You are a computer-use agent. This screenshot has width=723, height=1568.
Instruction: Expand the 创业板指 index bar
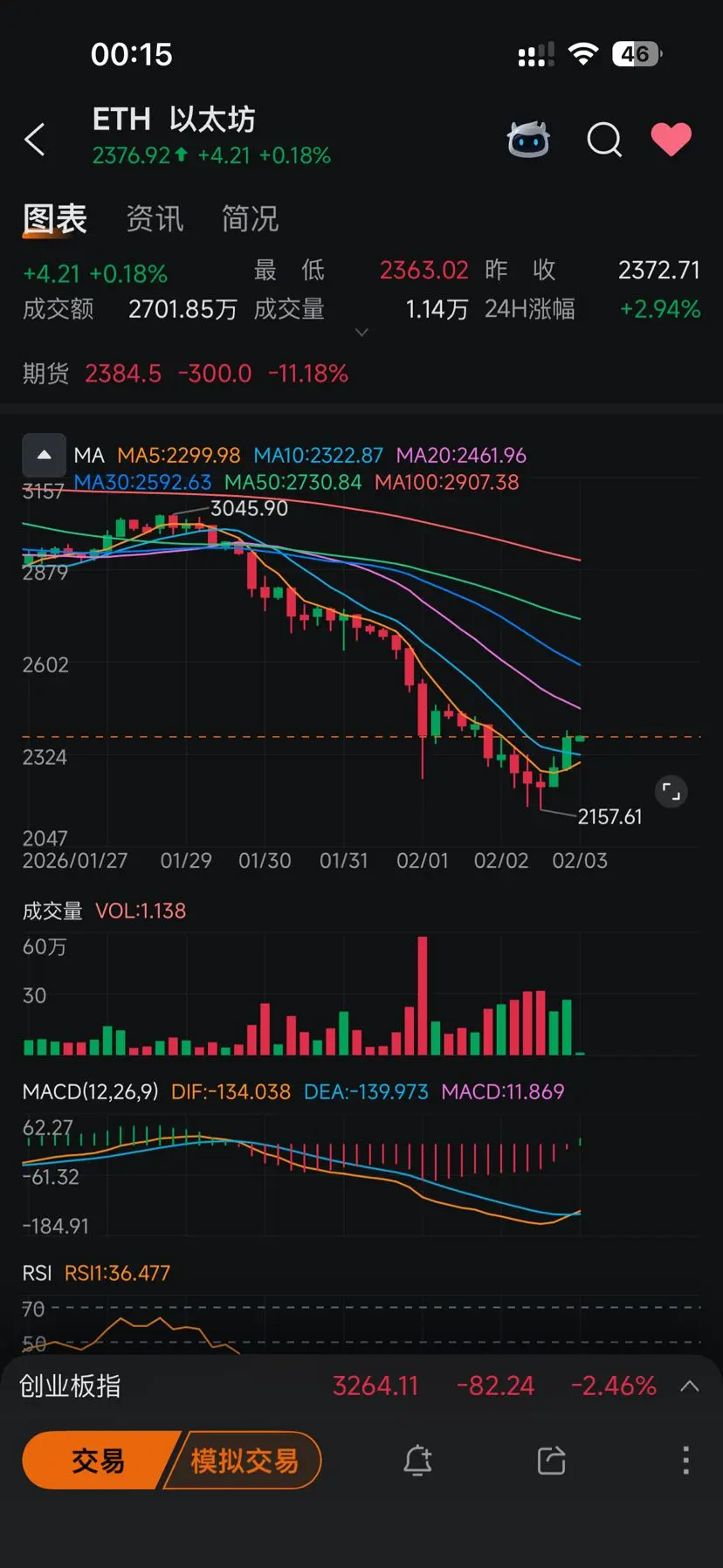tap(689, 1386)
